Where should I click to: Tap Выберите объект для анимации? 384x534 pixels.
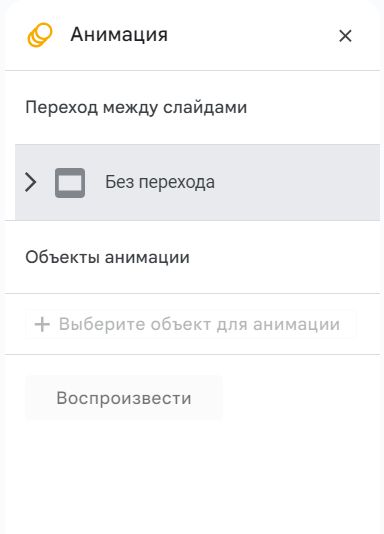[191, 324]
